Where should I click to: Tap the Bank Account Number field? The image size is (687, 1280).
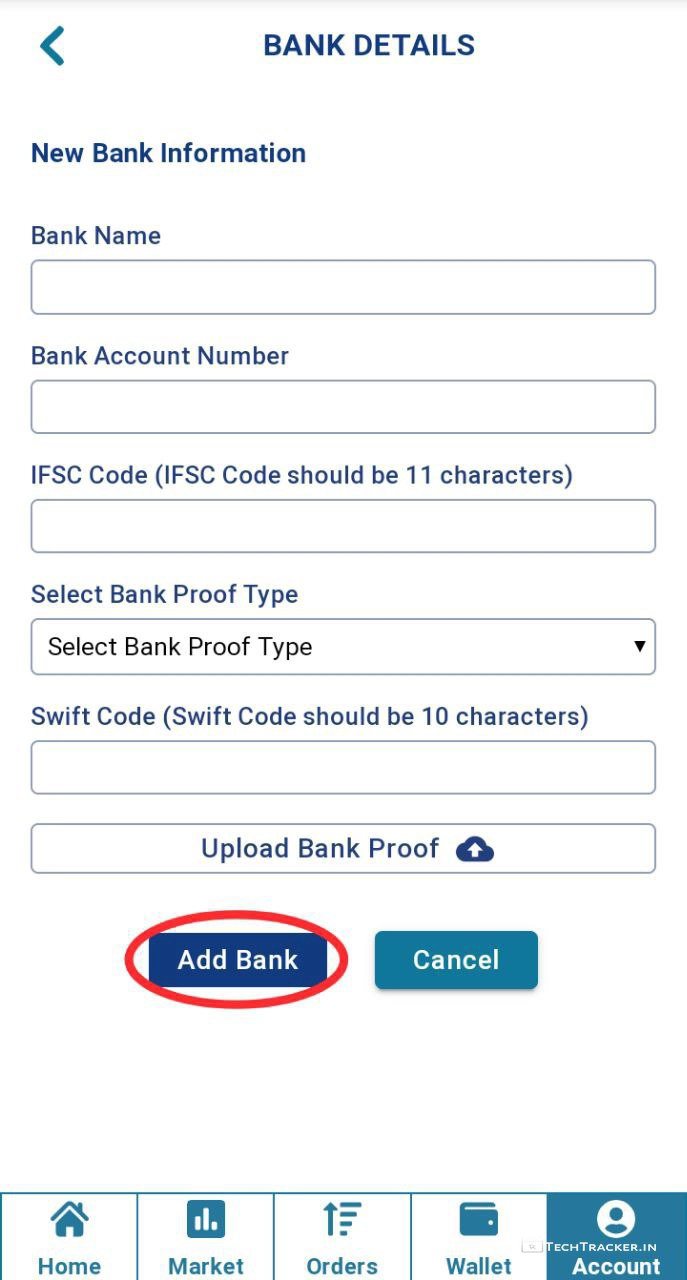tap(343, 407)
